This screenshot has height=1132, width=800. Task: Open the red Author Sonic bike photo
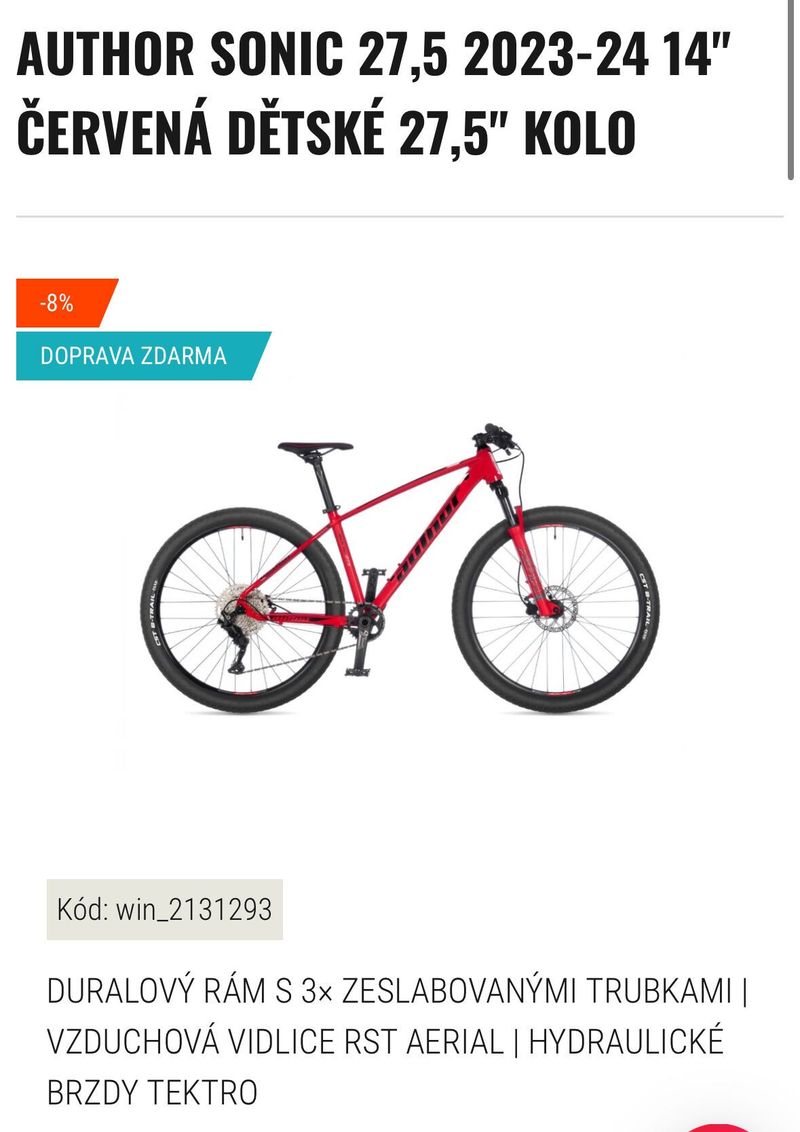(400, 570)
